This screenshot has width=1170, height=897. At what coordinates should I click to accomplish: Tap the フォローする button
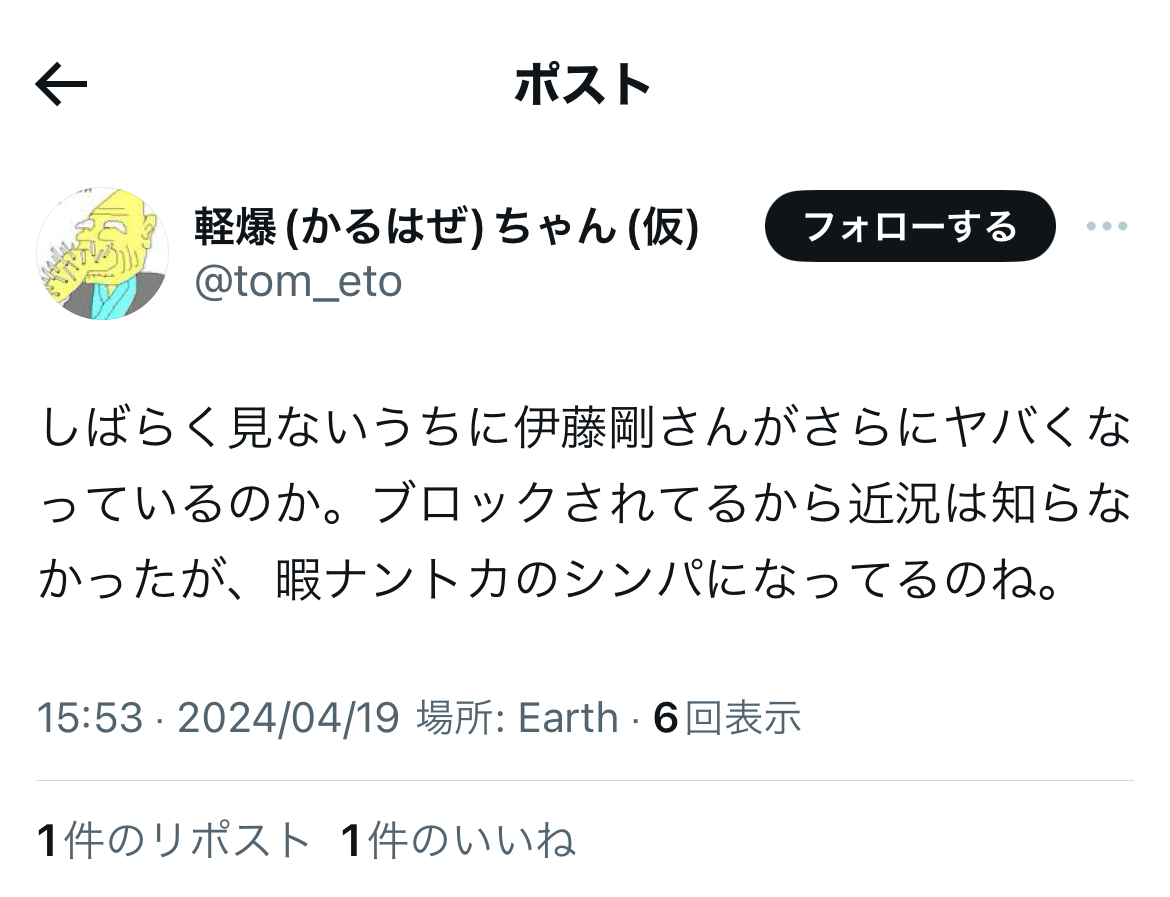click(910, 226)
